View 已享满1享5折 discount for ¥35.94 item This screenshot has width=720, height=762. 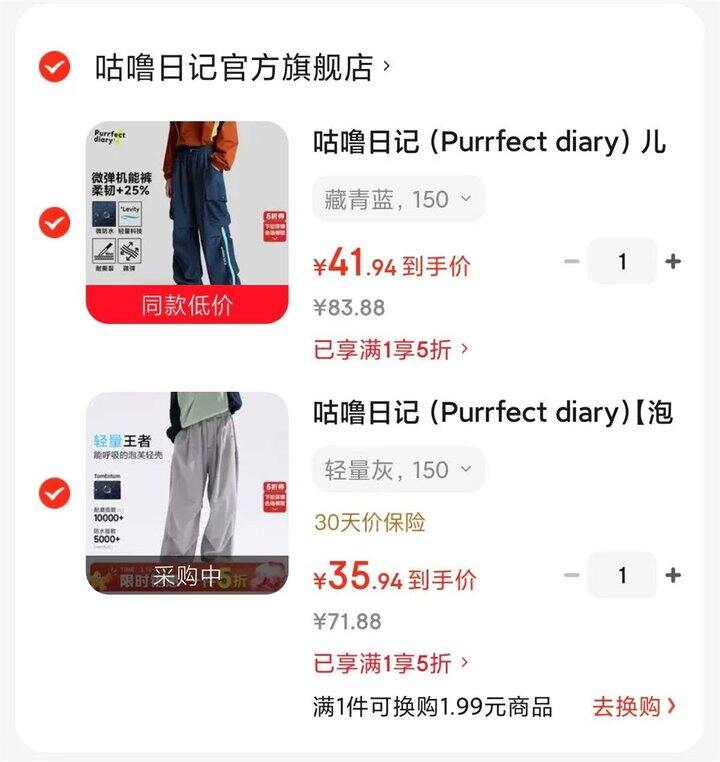tap(391, 663)
